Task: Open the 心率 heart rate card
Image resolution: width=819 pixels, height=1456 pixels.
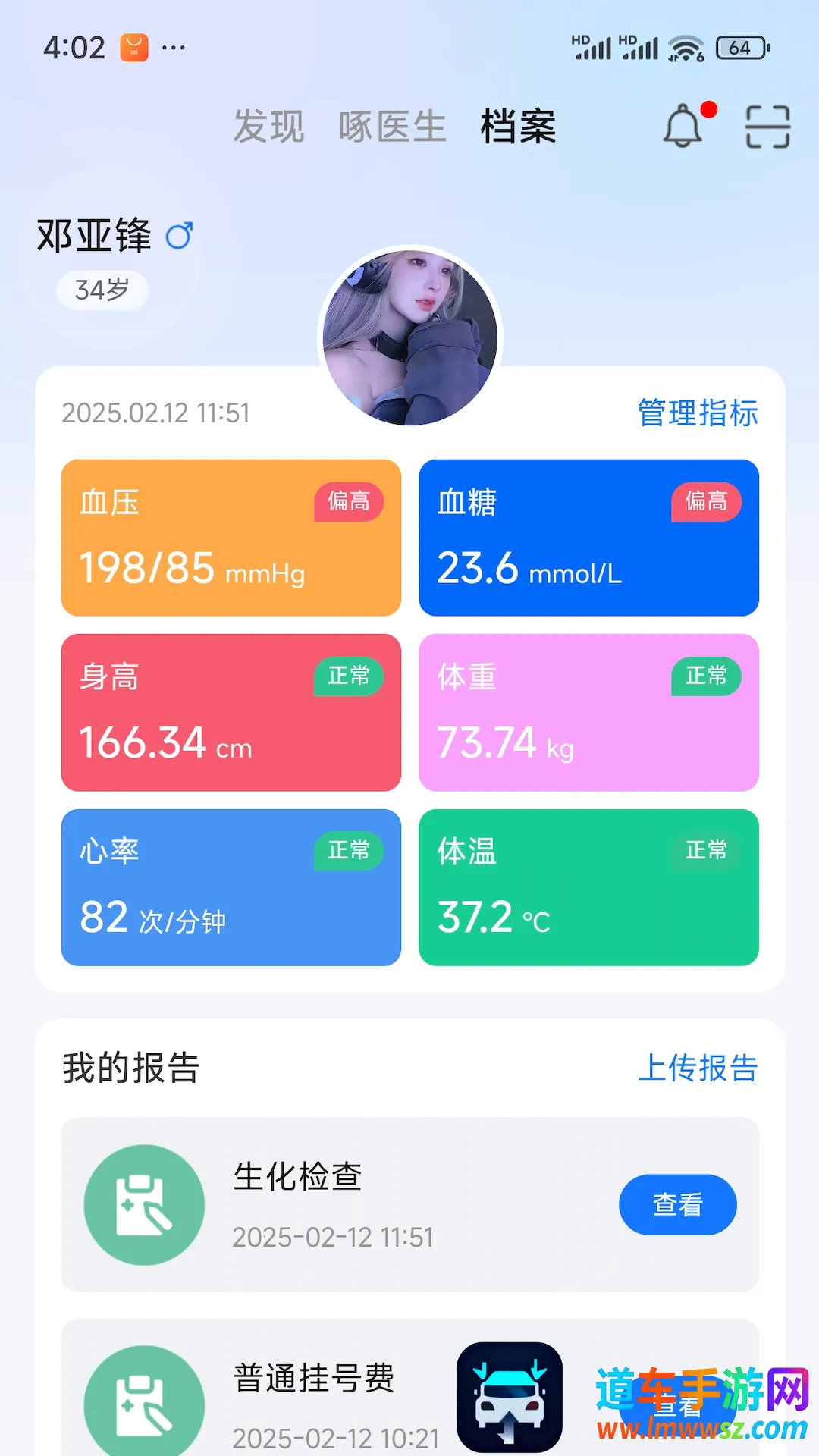Action: coord(231,887)
